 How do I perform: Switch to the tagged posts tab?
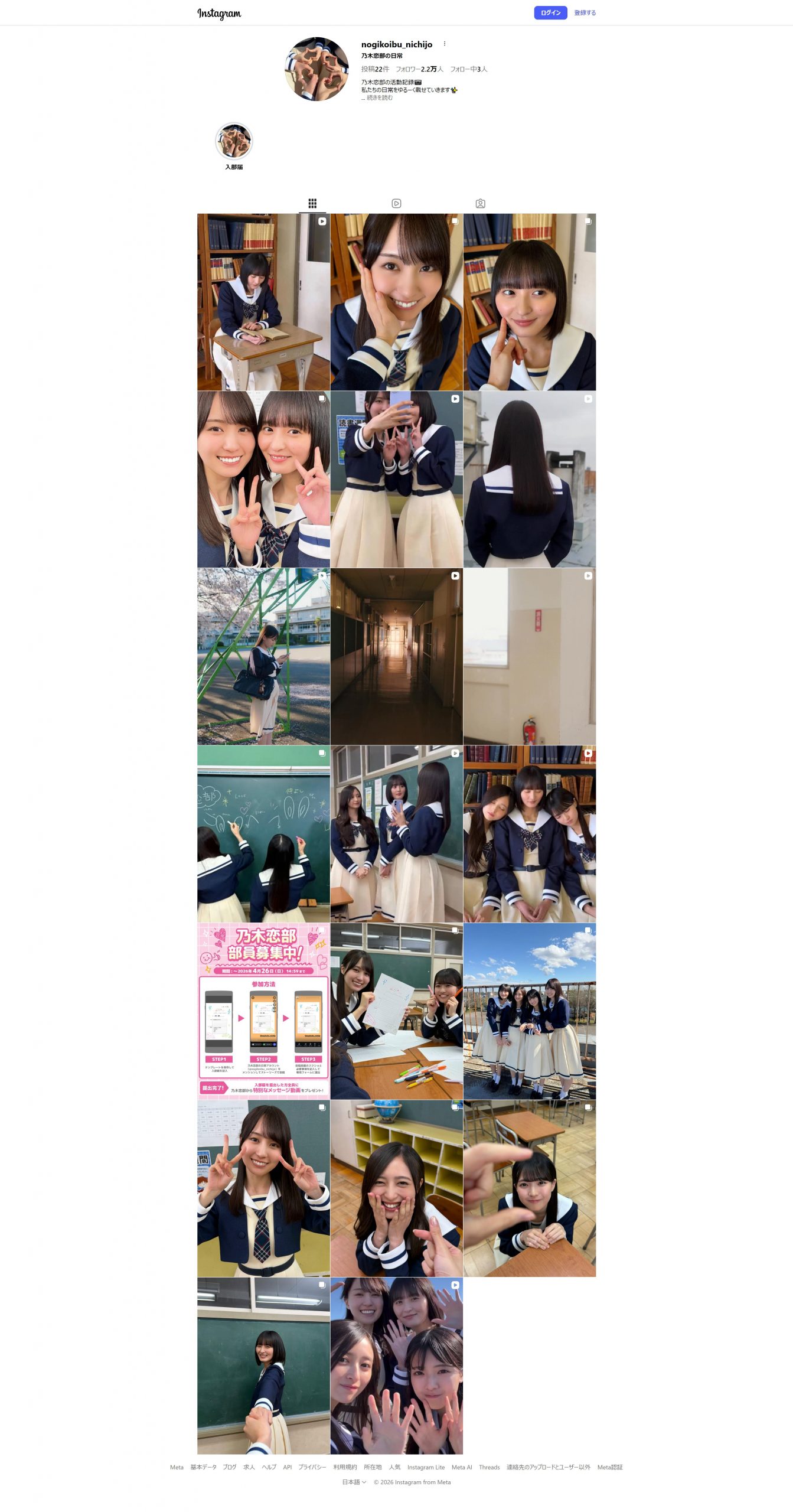[x=480, y=204]
